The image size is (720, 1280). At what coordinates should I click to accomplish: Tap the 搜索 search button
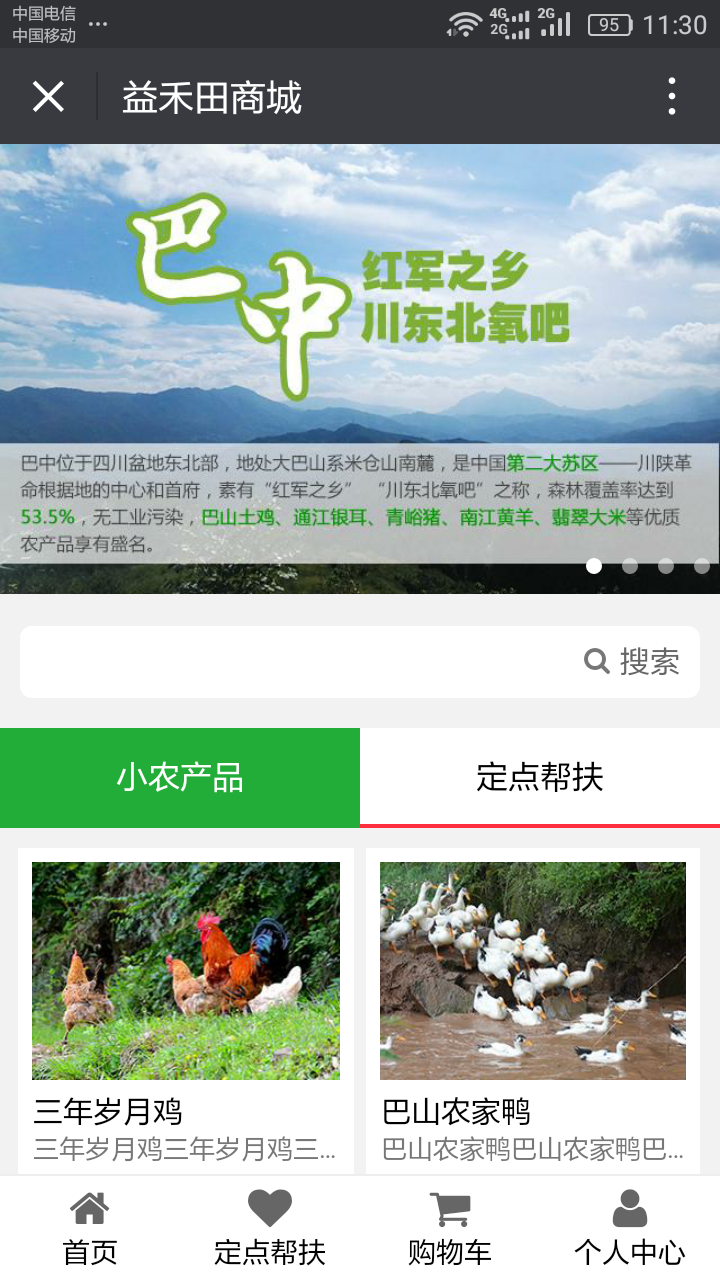point(632,662)
